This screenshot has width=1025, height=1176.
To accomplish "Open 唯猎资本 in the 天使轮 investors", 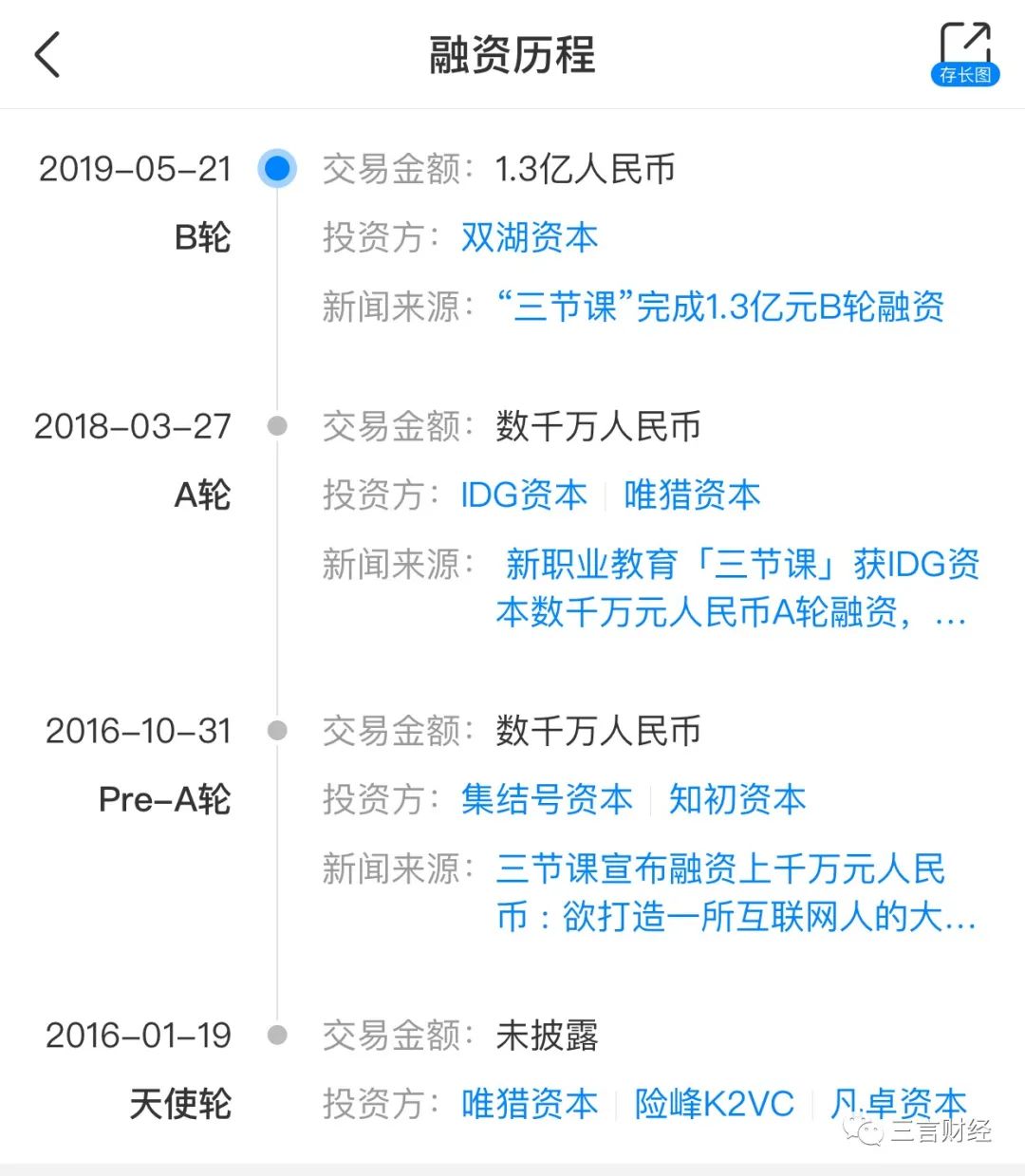I will 530,1104.
